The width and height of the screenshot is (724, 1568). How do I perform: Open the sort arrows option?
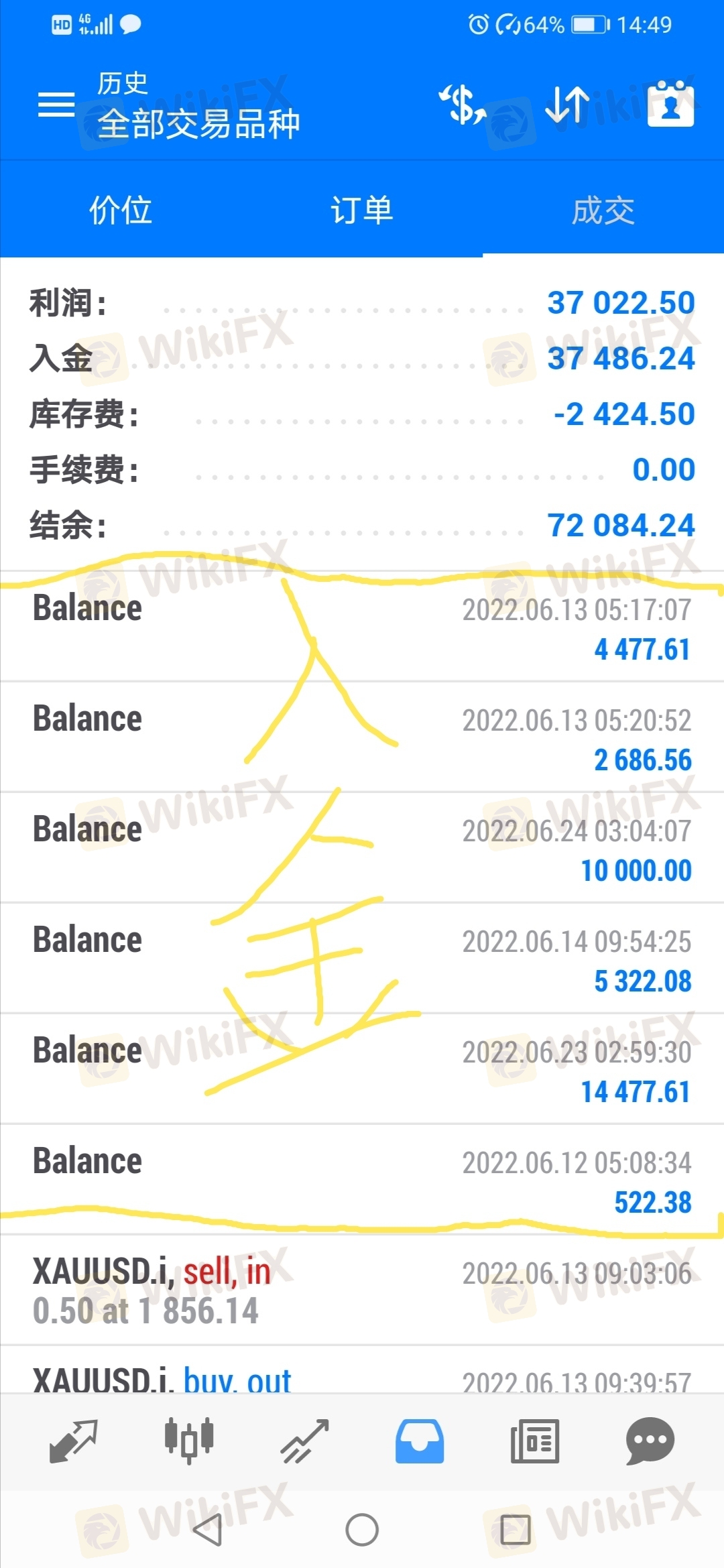(567, 105)
